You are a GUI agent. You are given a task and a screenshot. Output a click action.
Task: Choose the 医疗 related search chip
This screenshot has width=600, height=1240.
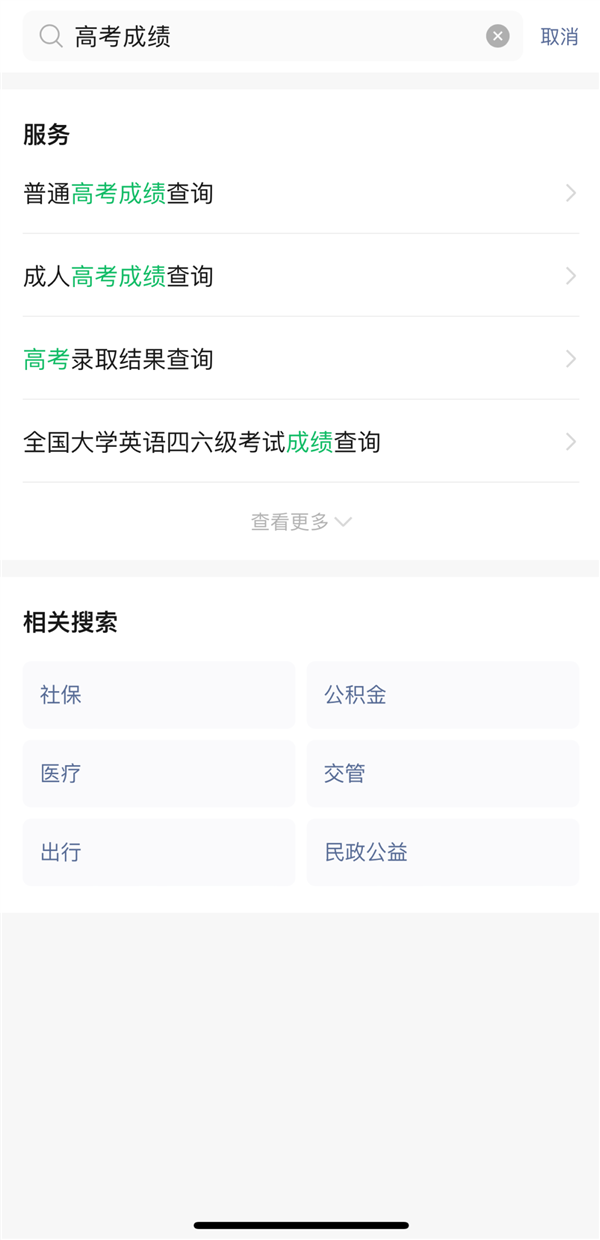159,773
